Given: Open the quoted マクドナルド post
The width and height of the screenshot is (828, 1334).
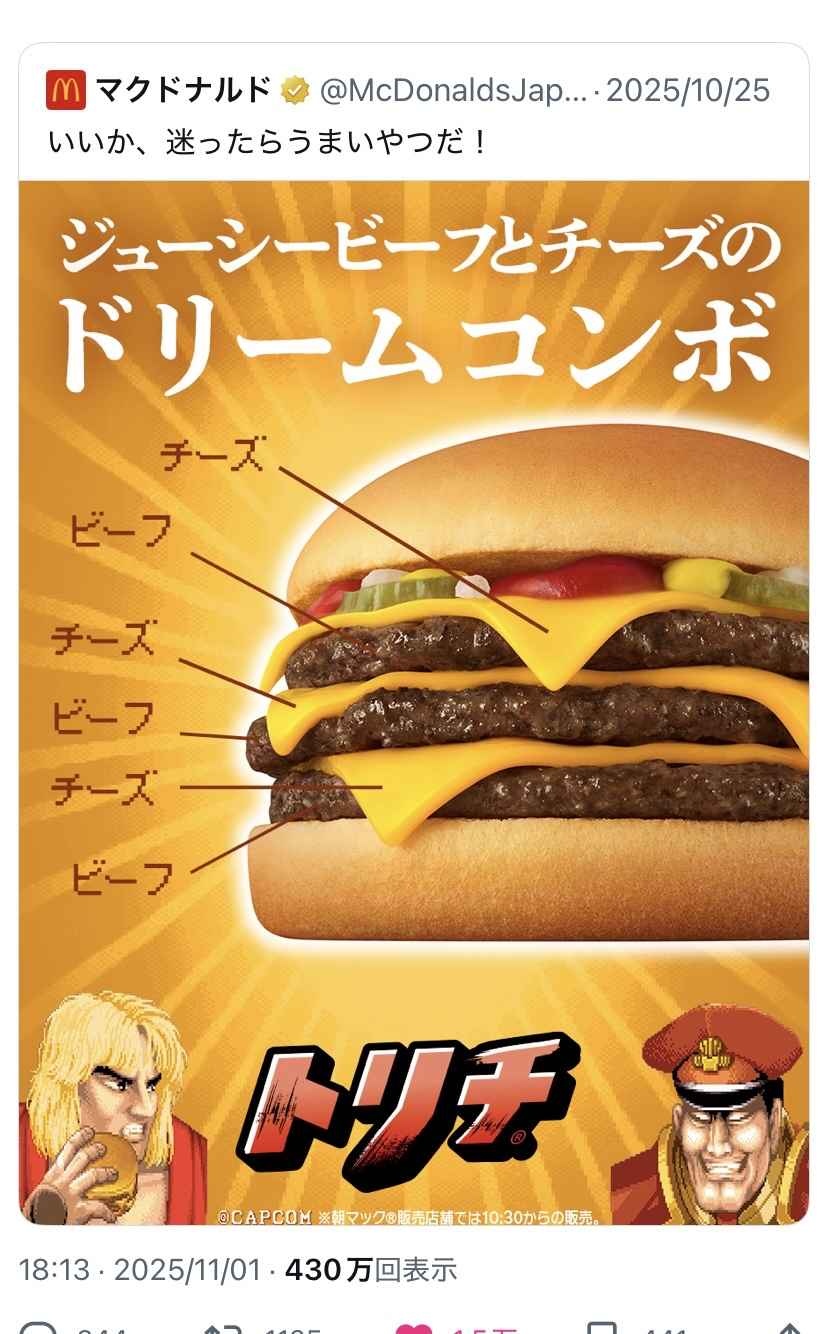Looking at the screenshot, I should (x=268, y=141).
